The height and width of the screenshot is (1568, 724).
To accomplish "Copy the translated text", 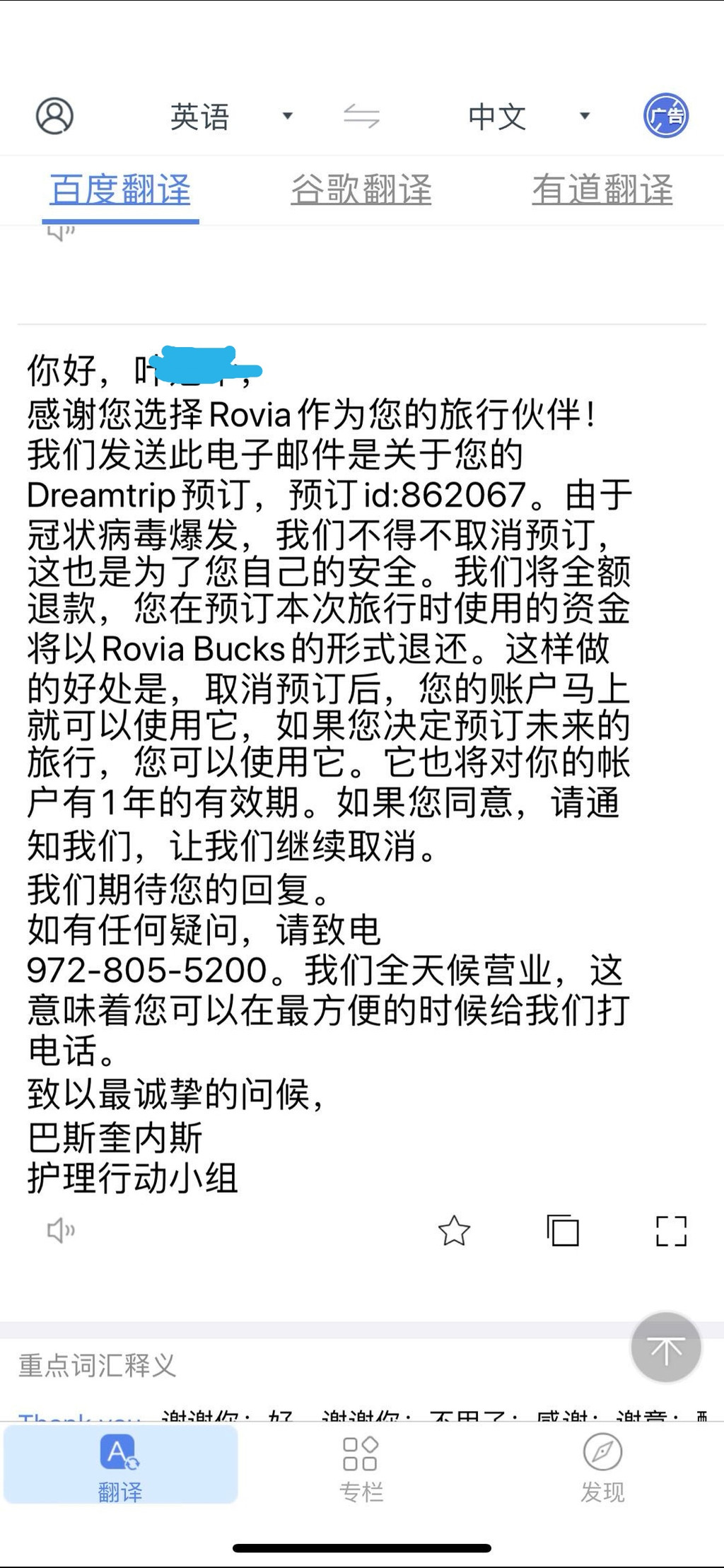I will coord(563,1231).
